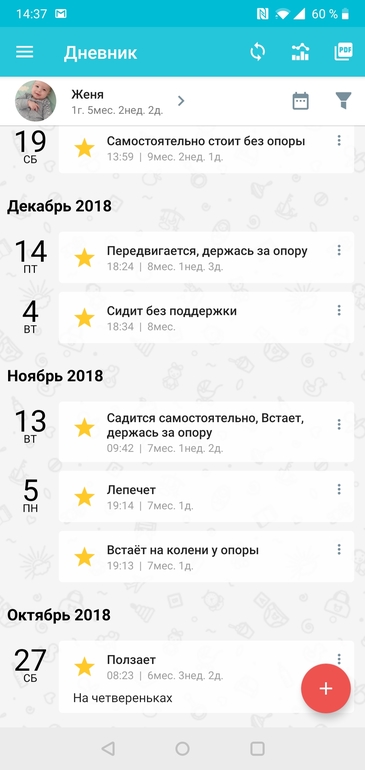The image size is (365, 770).
Task: Open the calendar date picker
Action: 300,101
